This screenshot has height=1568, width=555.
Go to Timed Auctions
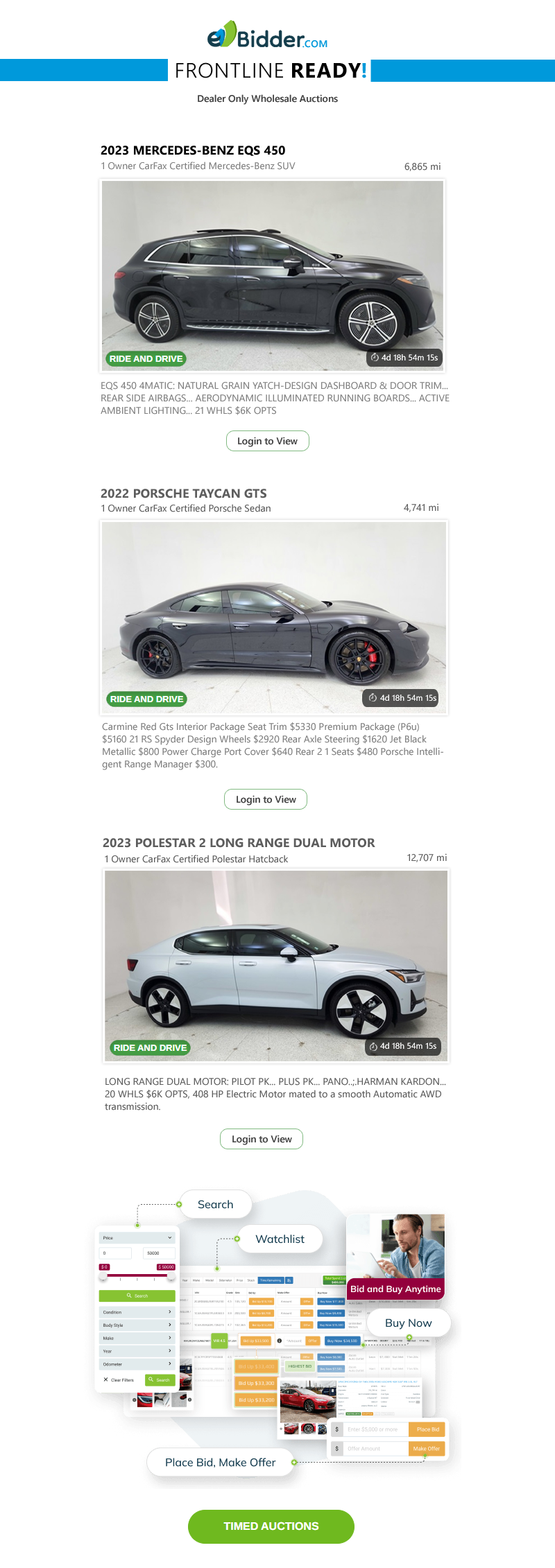point(271,1526)
